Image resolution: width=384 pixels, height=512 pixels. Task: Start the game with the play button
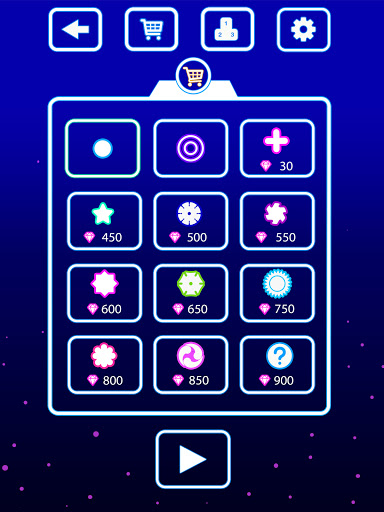pos(193,459)
